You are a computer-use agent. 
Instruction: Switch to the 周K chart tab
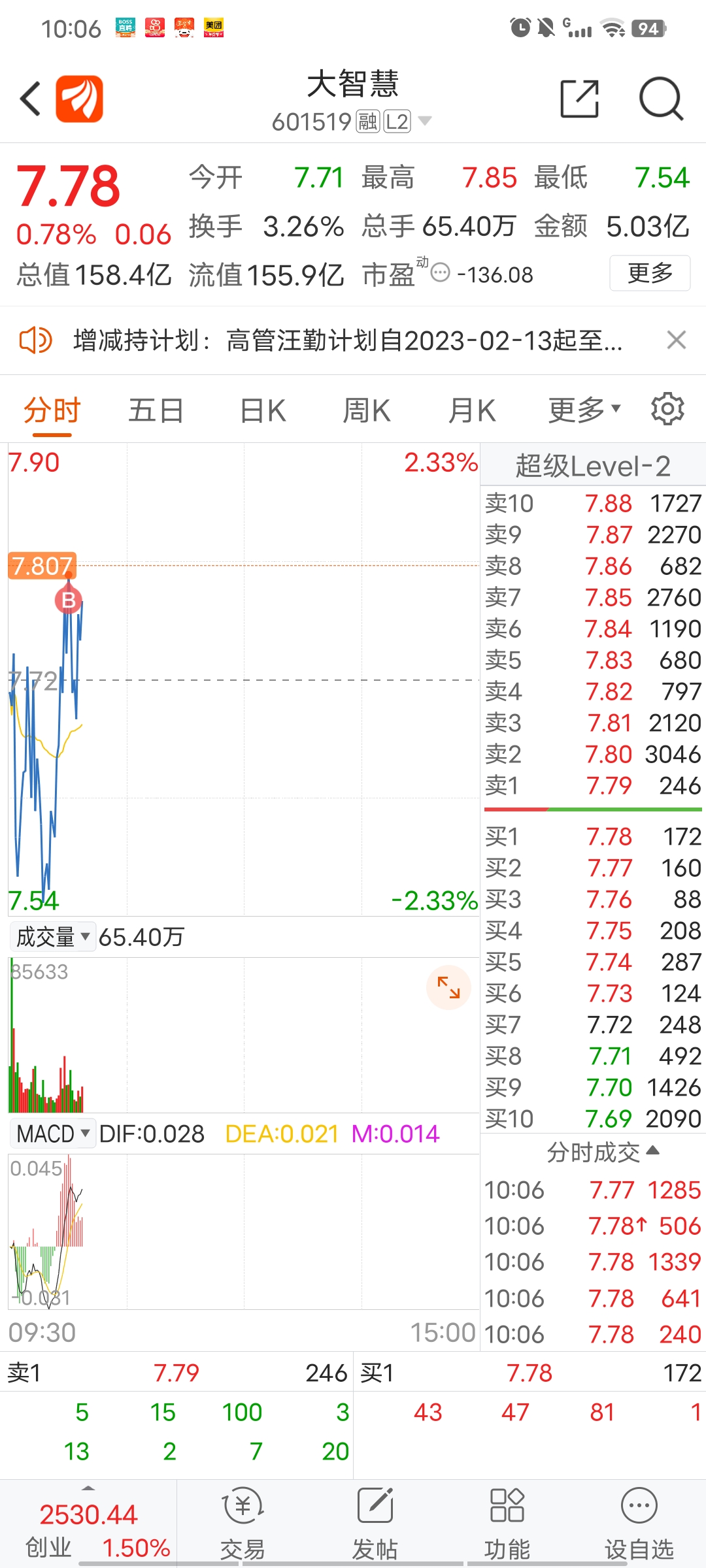pos(367,411)
